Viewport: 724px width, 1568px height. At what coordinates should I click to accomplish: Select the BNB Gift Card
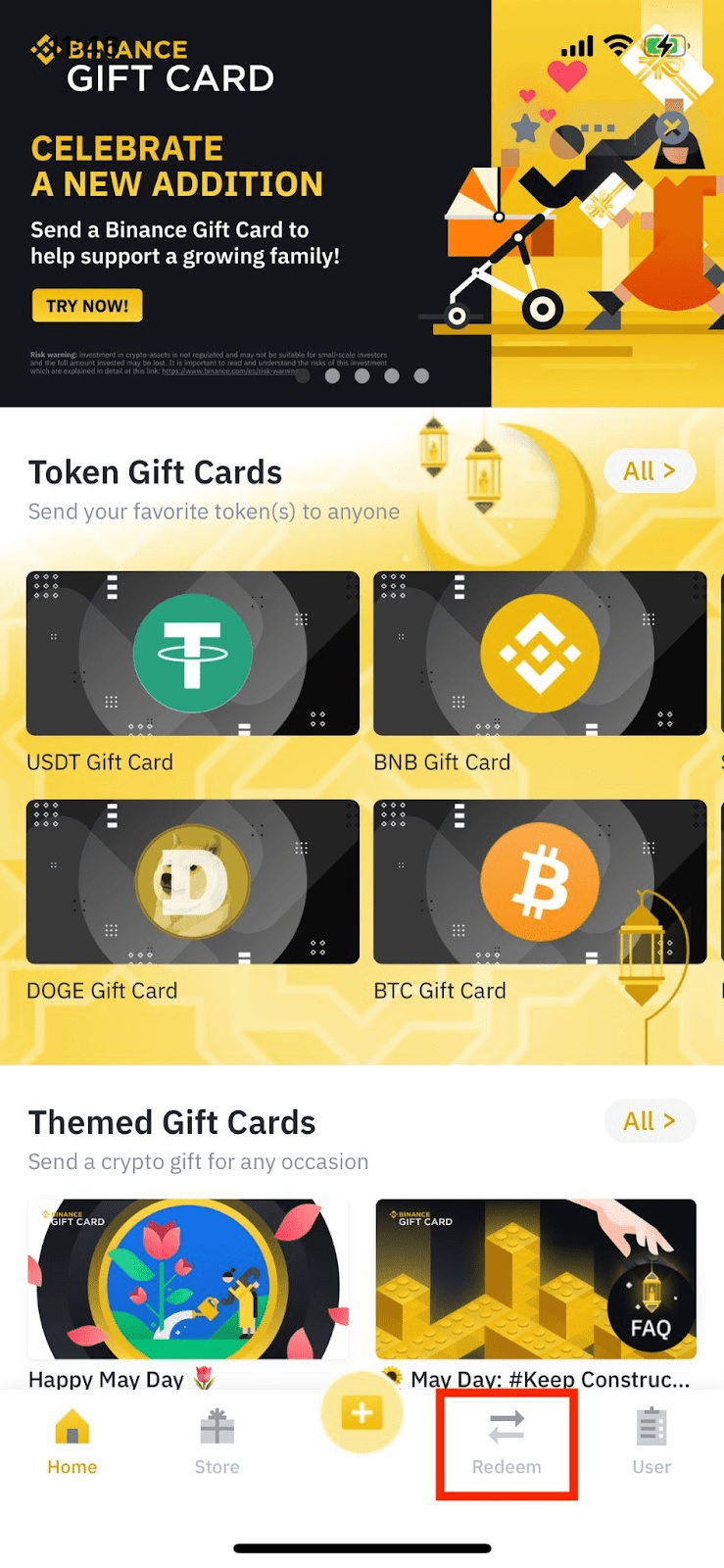[x=540, y=654]
